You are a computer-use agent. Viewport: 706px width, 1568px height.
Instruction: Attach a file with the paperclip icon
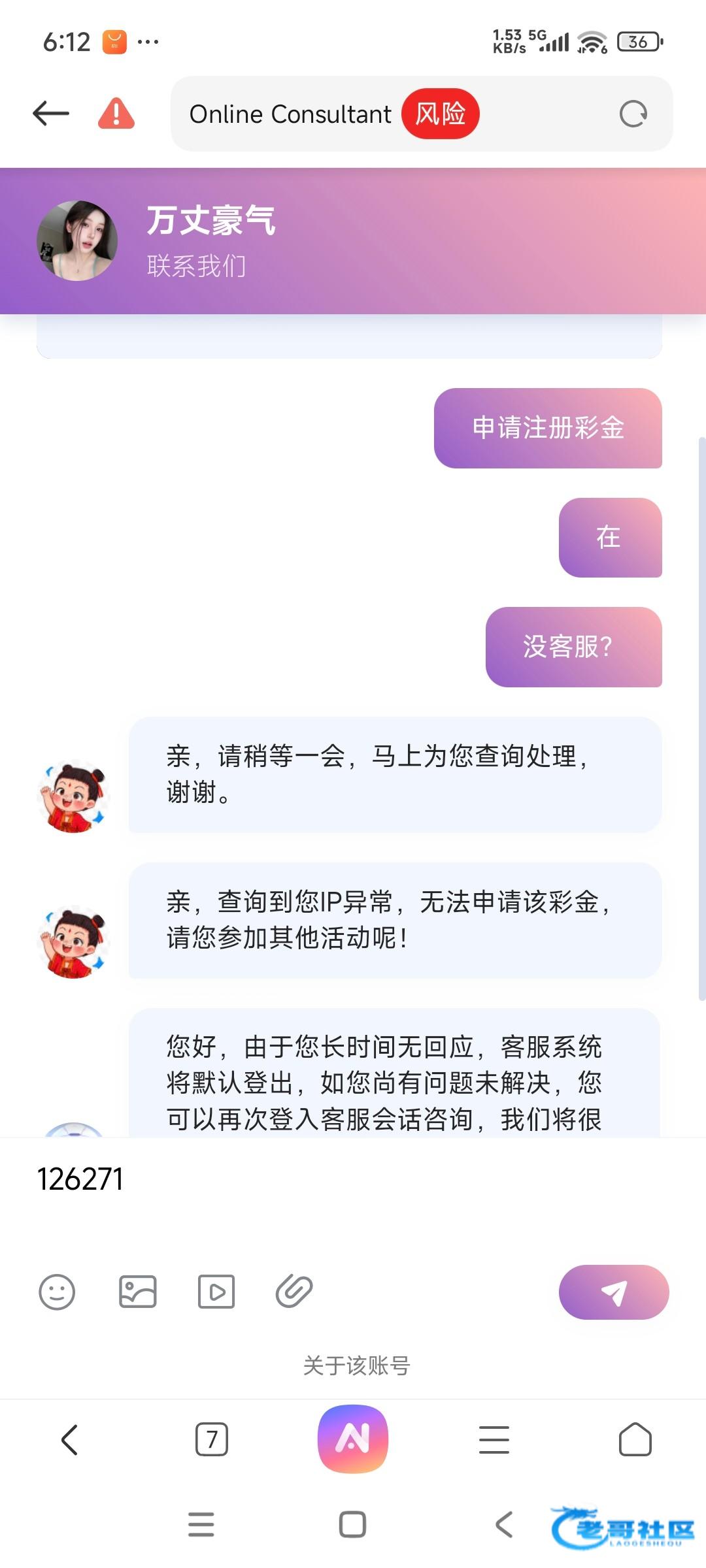(295, 1292)
